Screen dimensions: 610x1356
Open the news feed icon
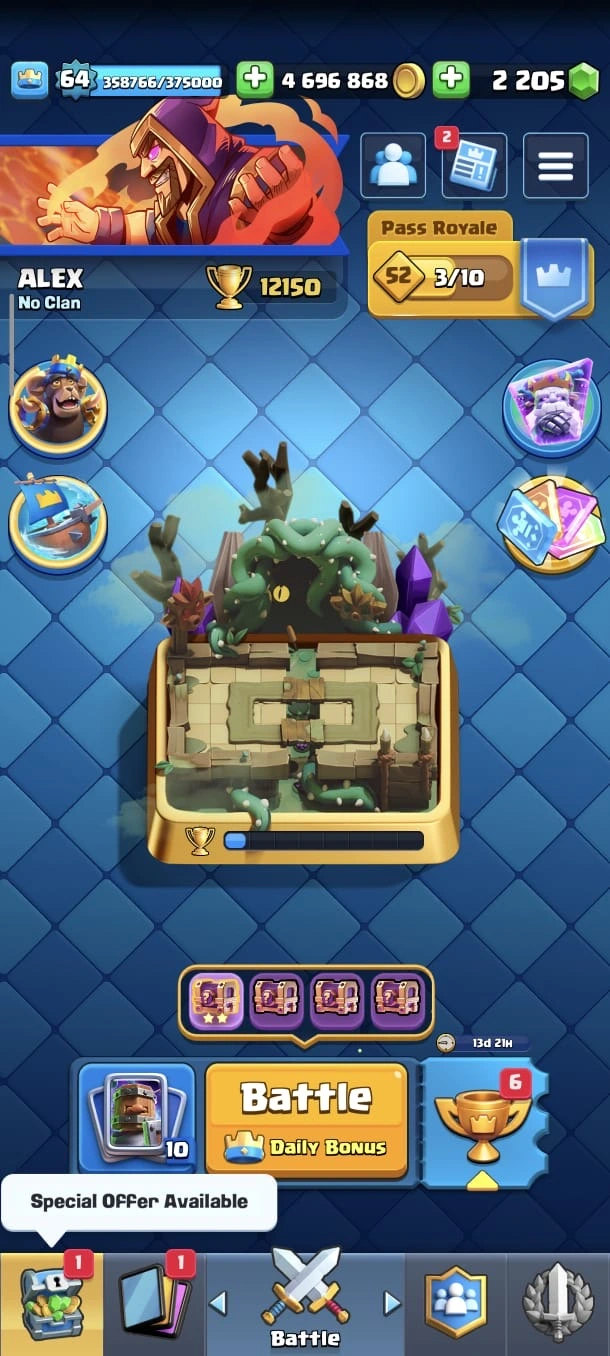coord(474,166)
